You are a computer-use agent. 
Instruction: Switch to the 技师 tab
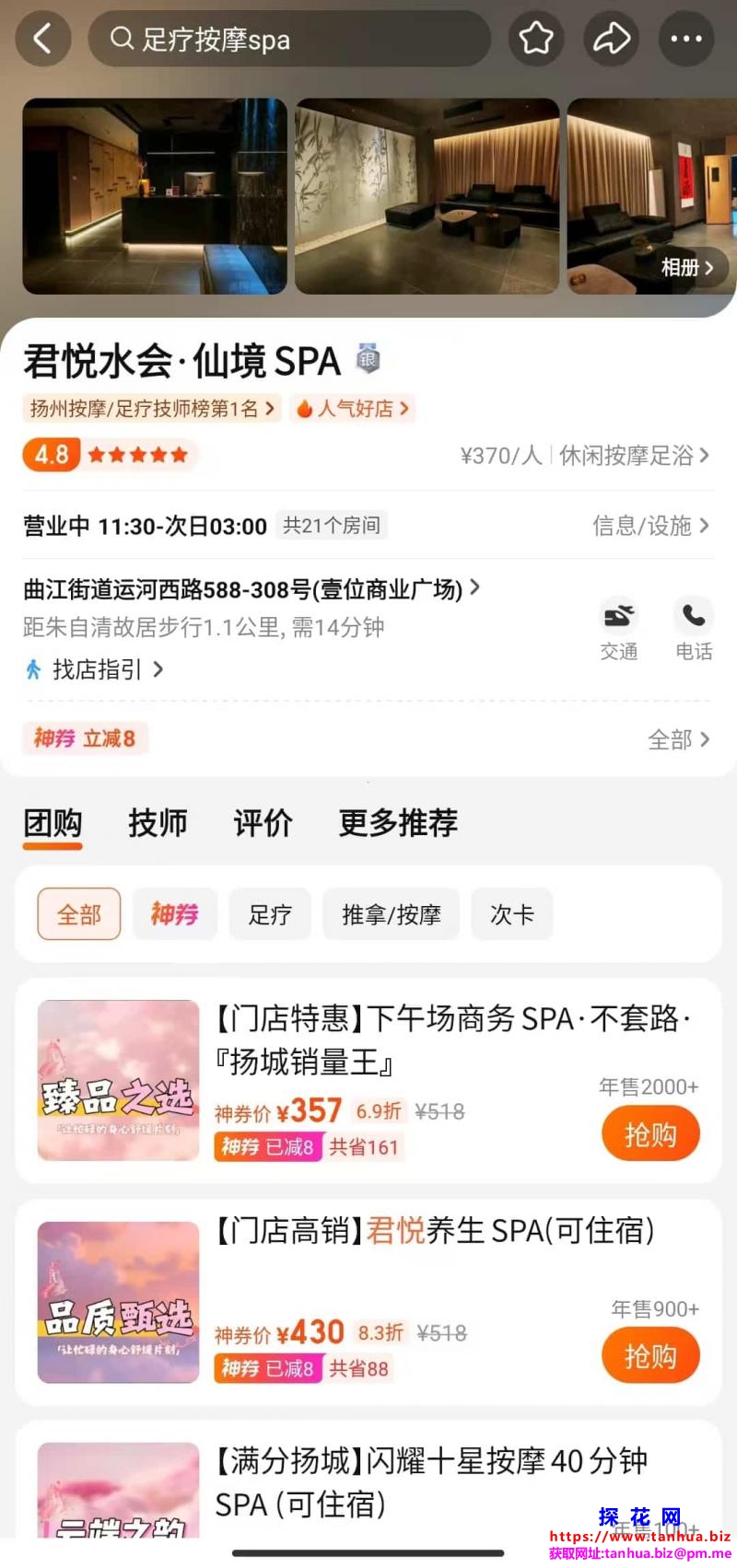pos(158,822)
